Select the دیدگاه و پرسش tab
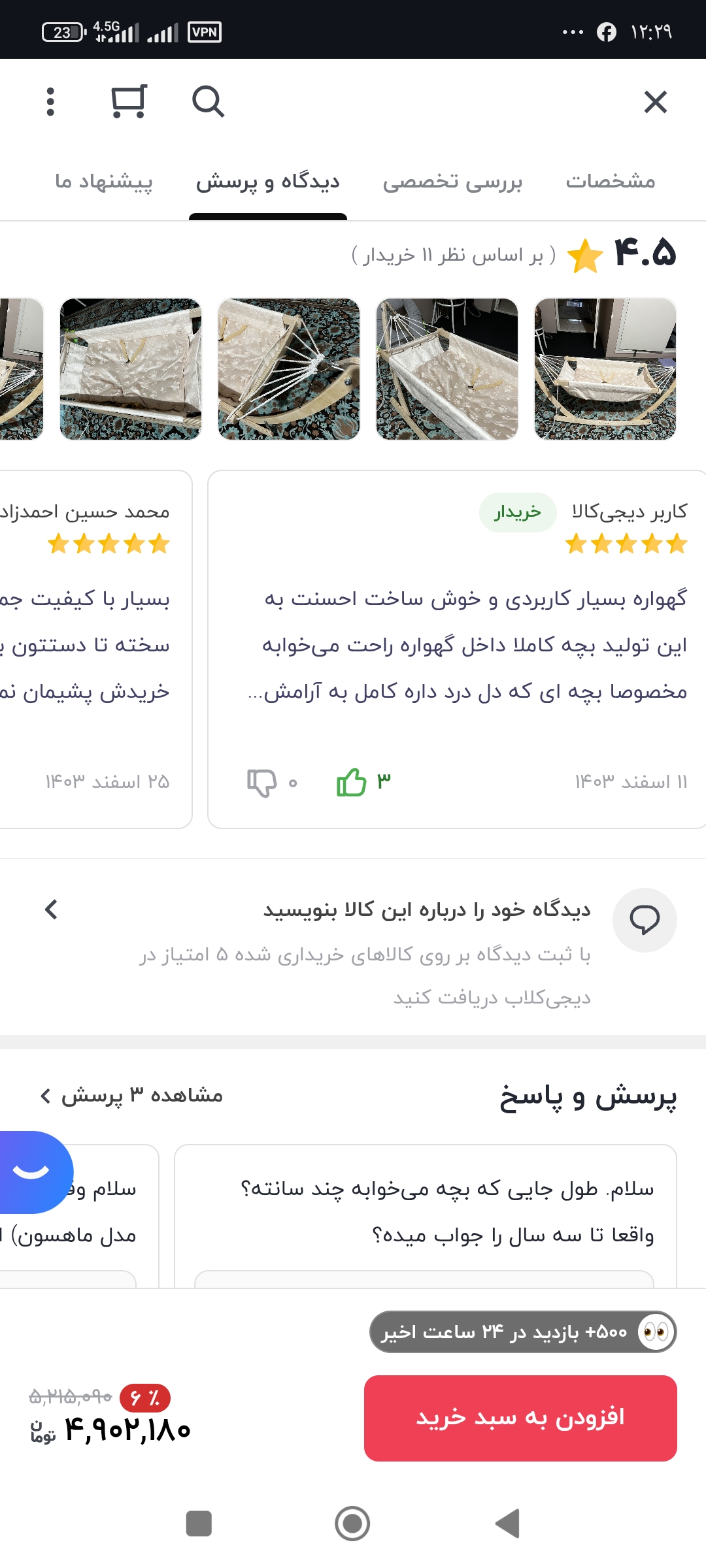This screenshot has height=1568, width=706. [x=268, y=182]
